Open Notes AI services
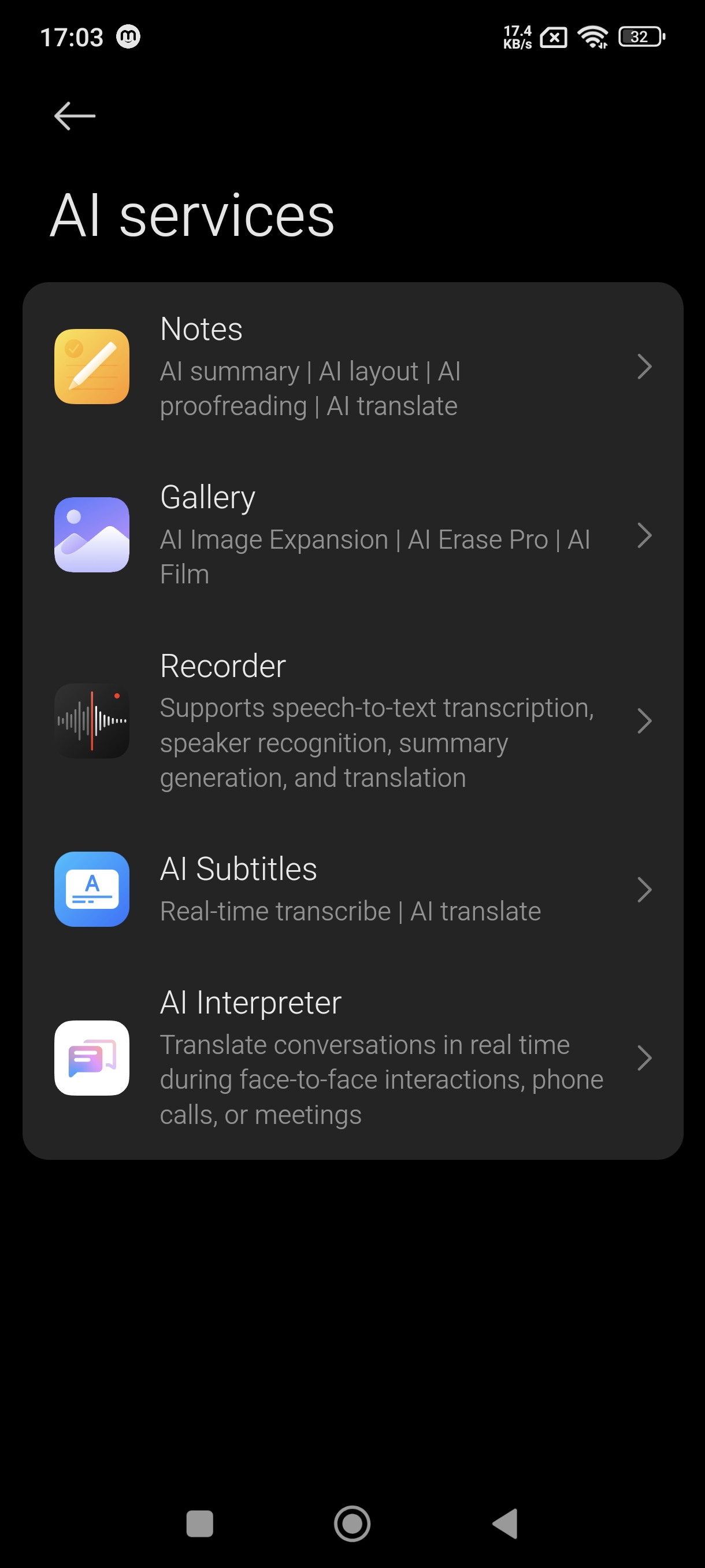The image size is (705, 1568). (x=353, y=367)
